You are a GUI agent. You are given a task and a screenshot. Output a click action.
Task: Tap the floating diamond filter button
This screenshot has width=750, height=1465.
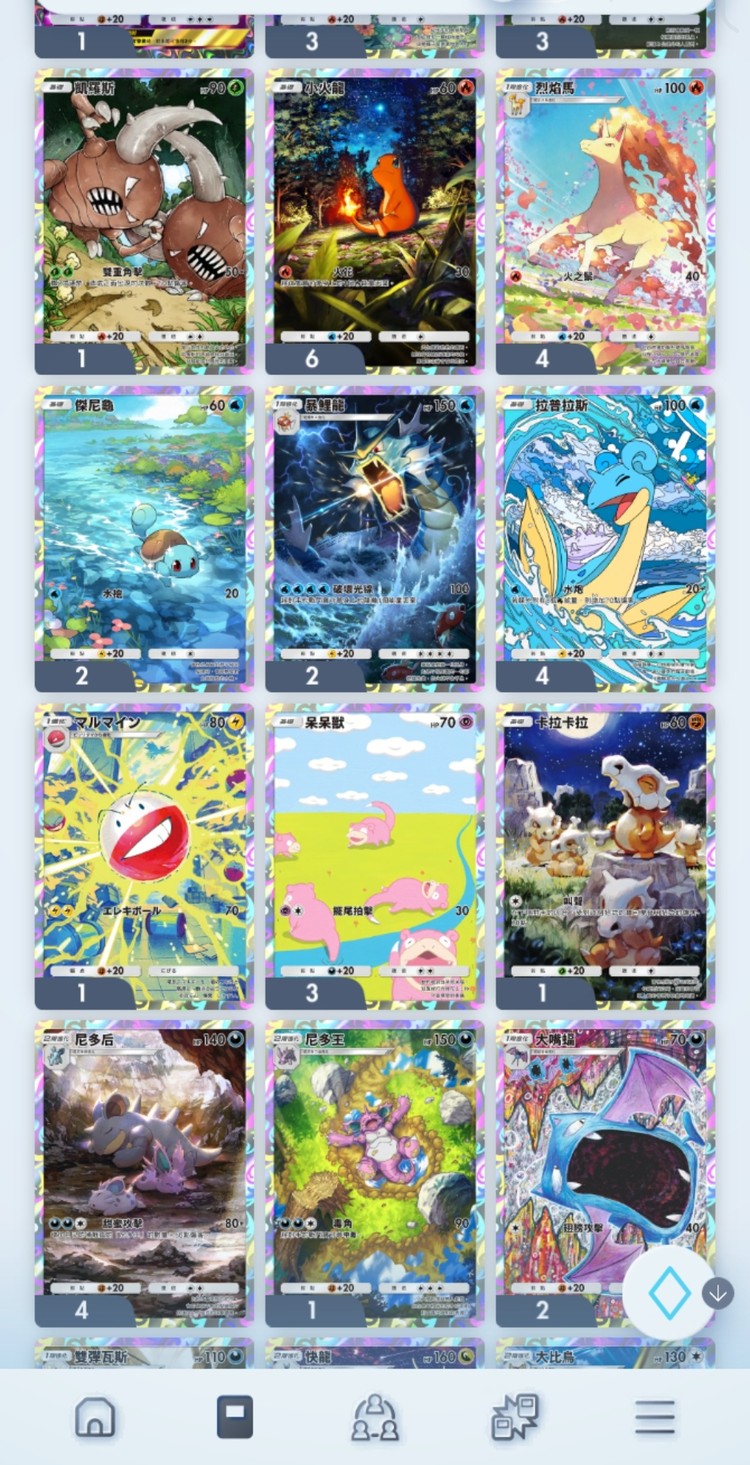pos(669,1294)
